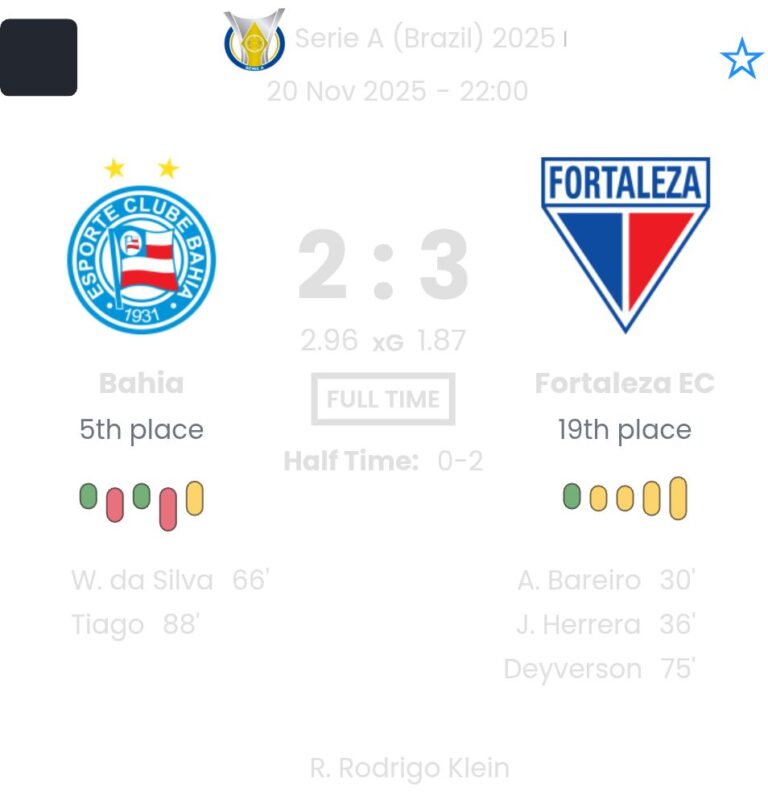Open the Serie A (Brazil) 2025 league

click(424, 39)
